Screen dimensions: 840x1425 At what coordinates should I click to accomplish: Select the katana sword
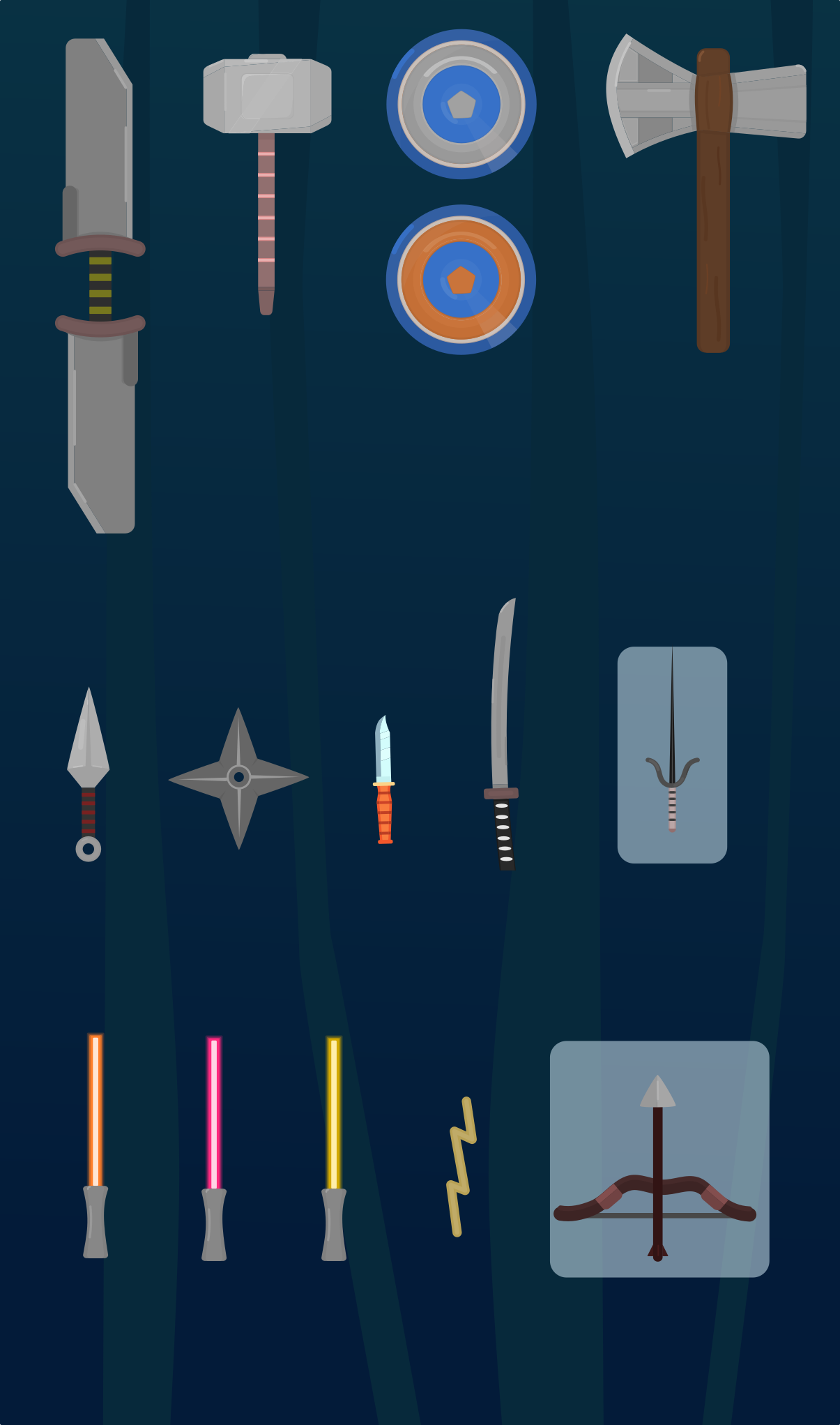pos(503,734)
